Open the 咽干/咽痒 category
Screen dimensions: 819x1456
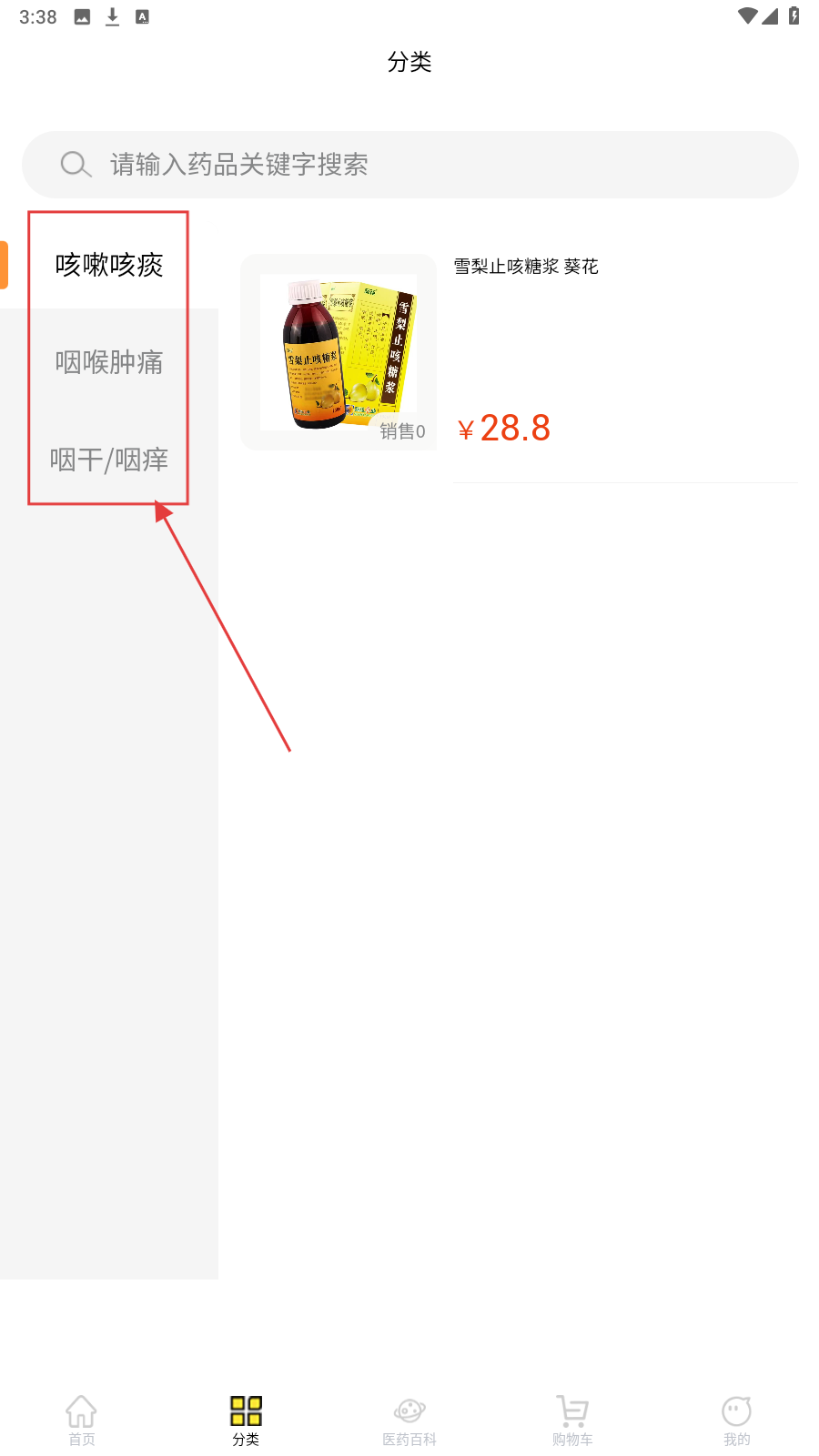tap(109, 460)
